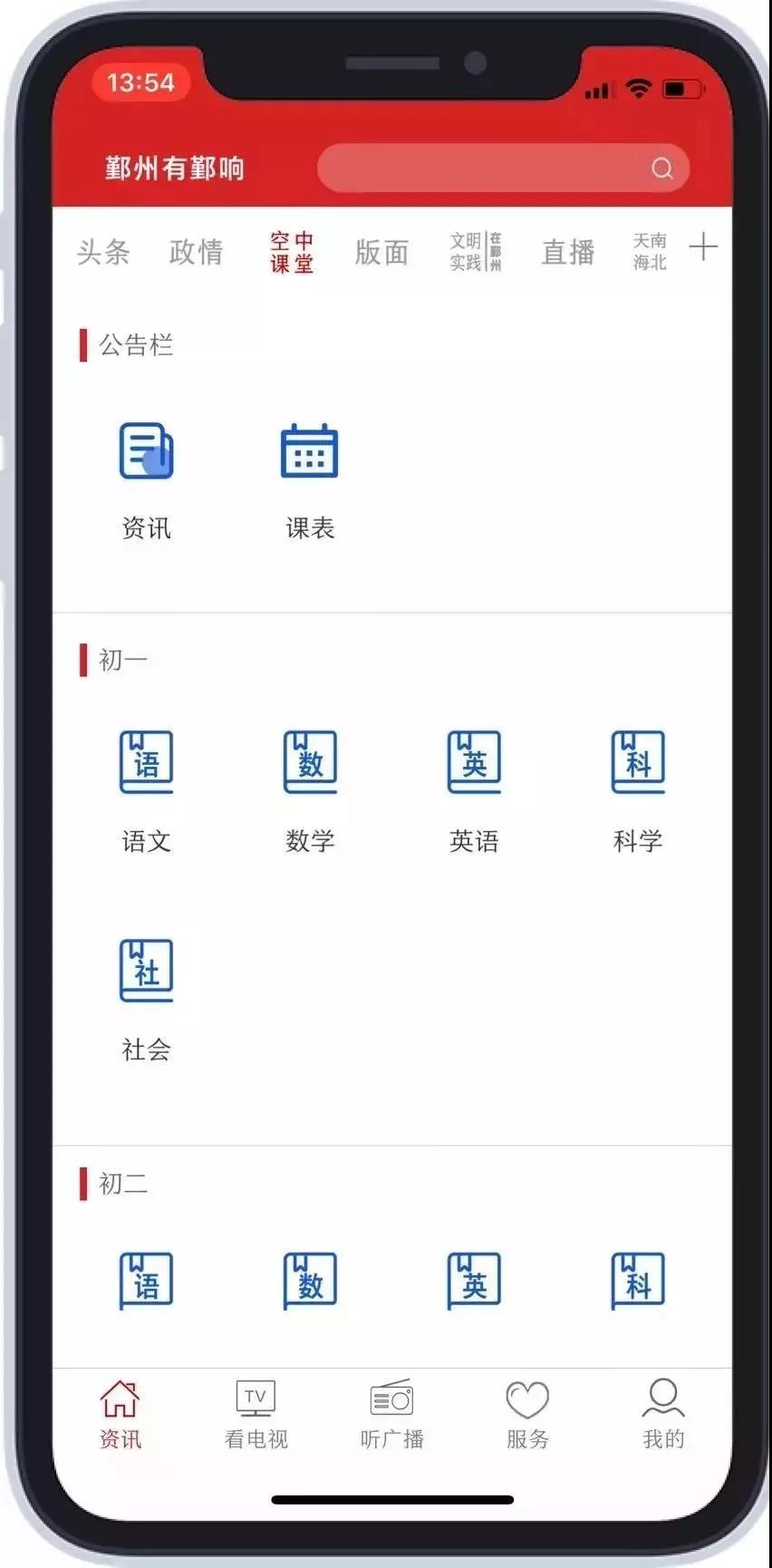
Task: Tap the search box in the header
Action: click(503, 168)
